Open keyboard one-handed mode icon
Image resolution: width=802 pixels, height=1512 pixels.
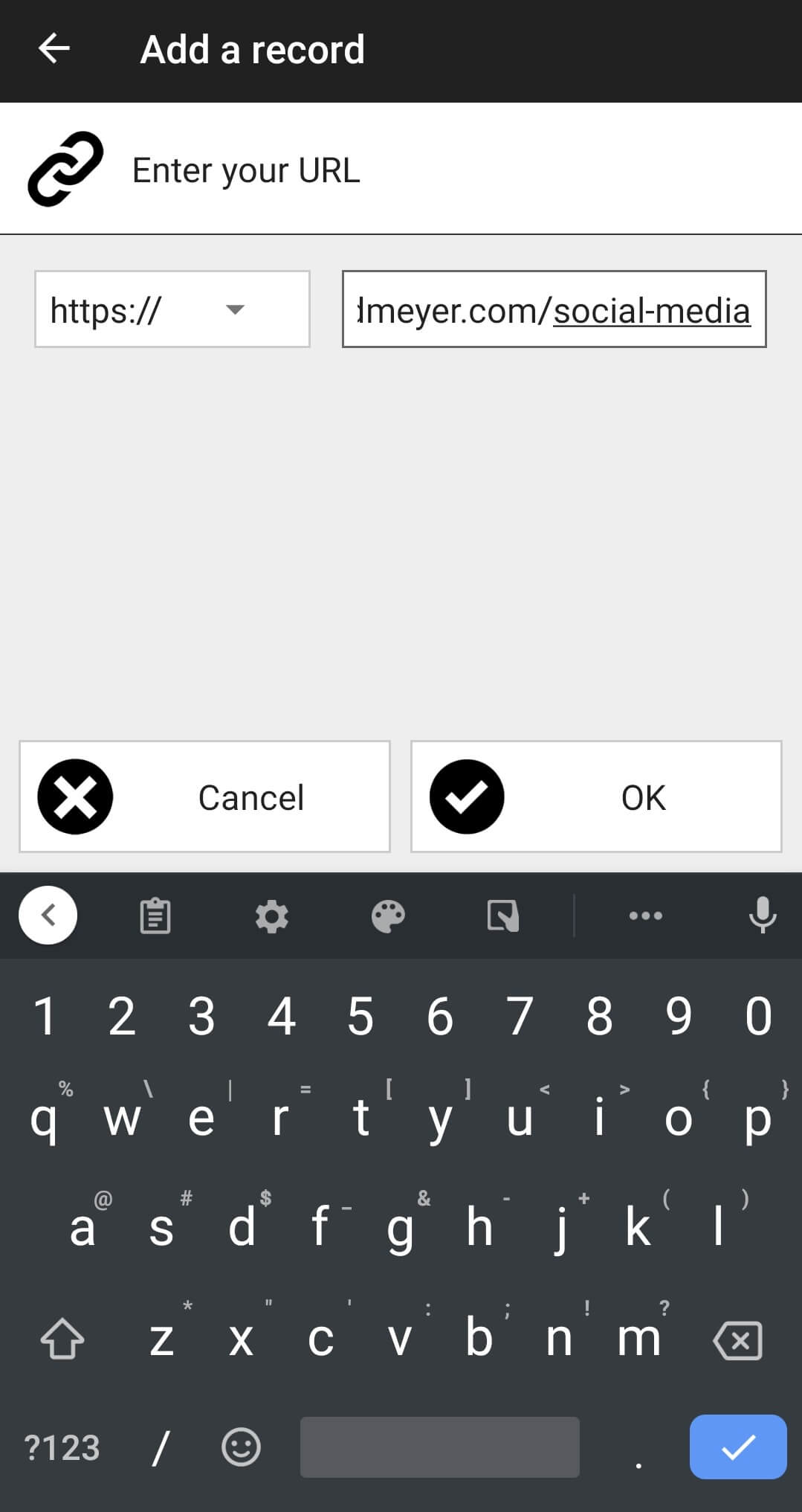[503, 916]
